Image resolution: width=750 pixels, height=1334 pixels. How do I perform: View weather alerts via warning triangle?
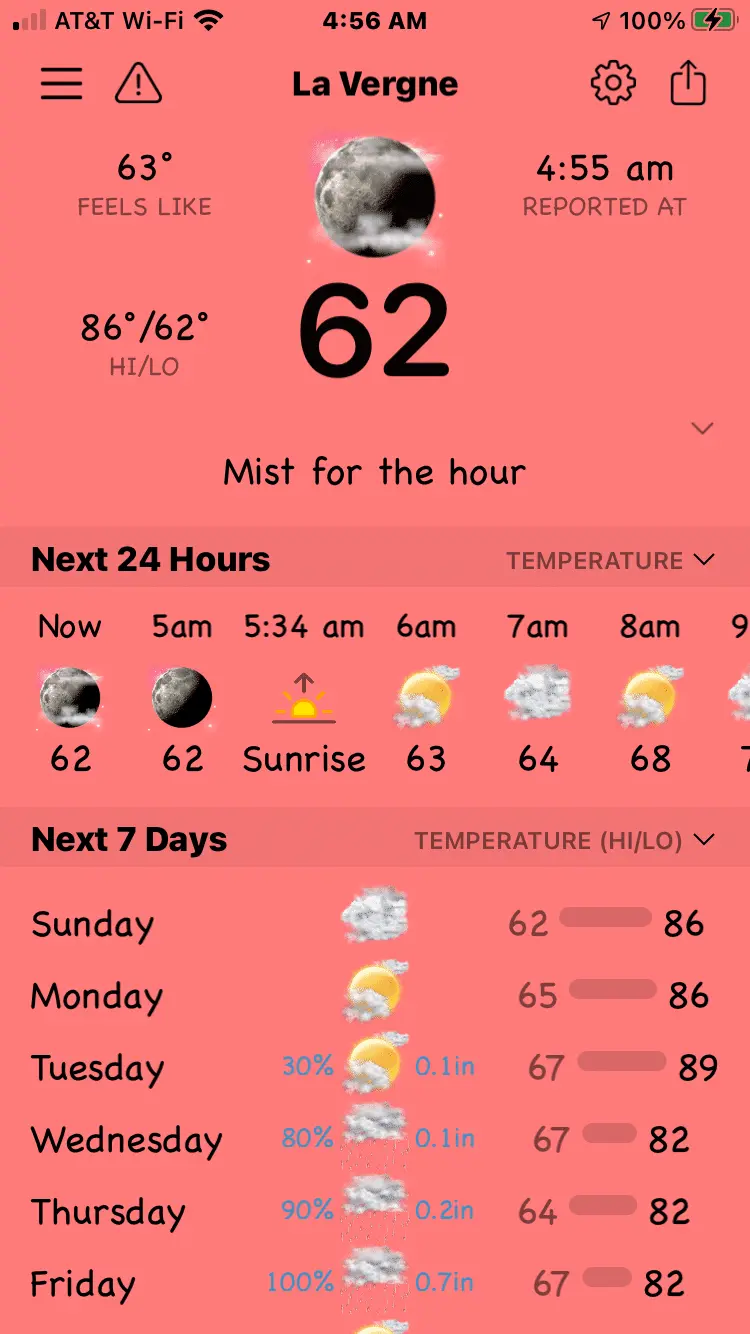click(x=138, y=84)
